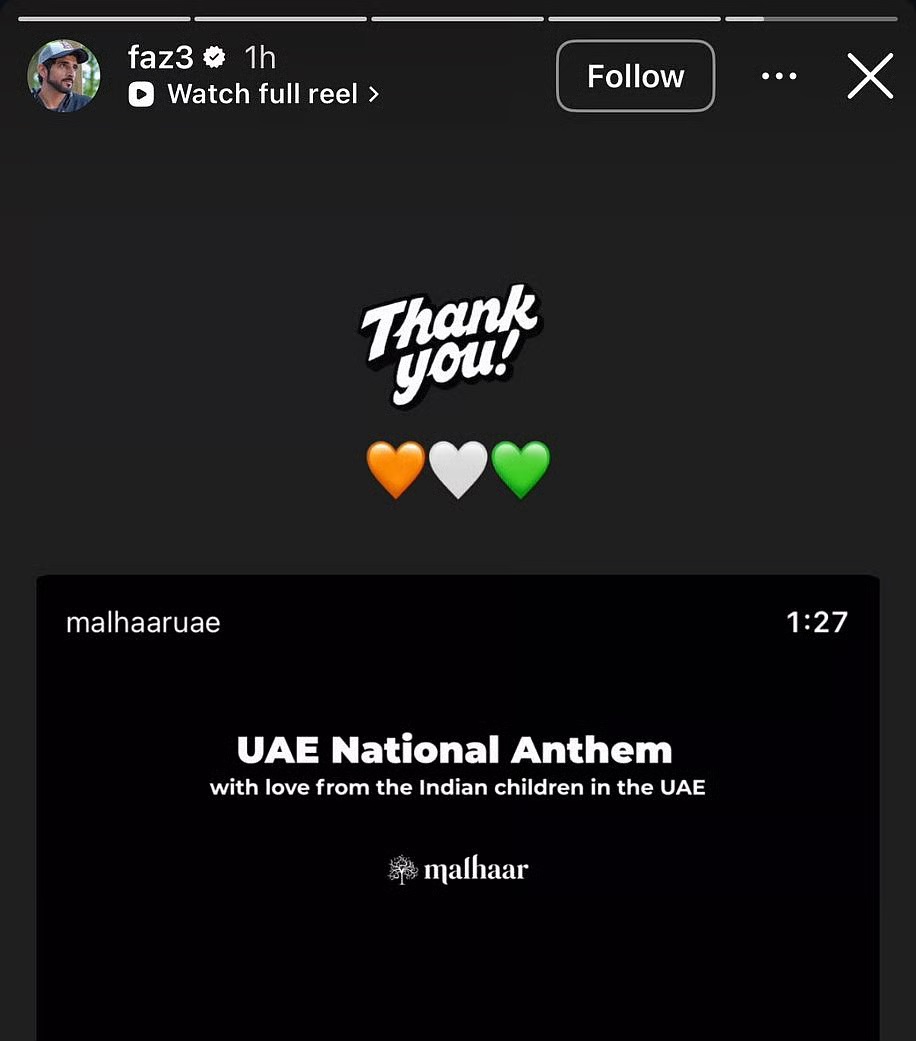The height and width of the screenshot is (1041, 916).
Task: Follow the faz3 account
Action: pyautogui.click(x=635, y=76)
